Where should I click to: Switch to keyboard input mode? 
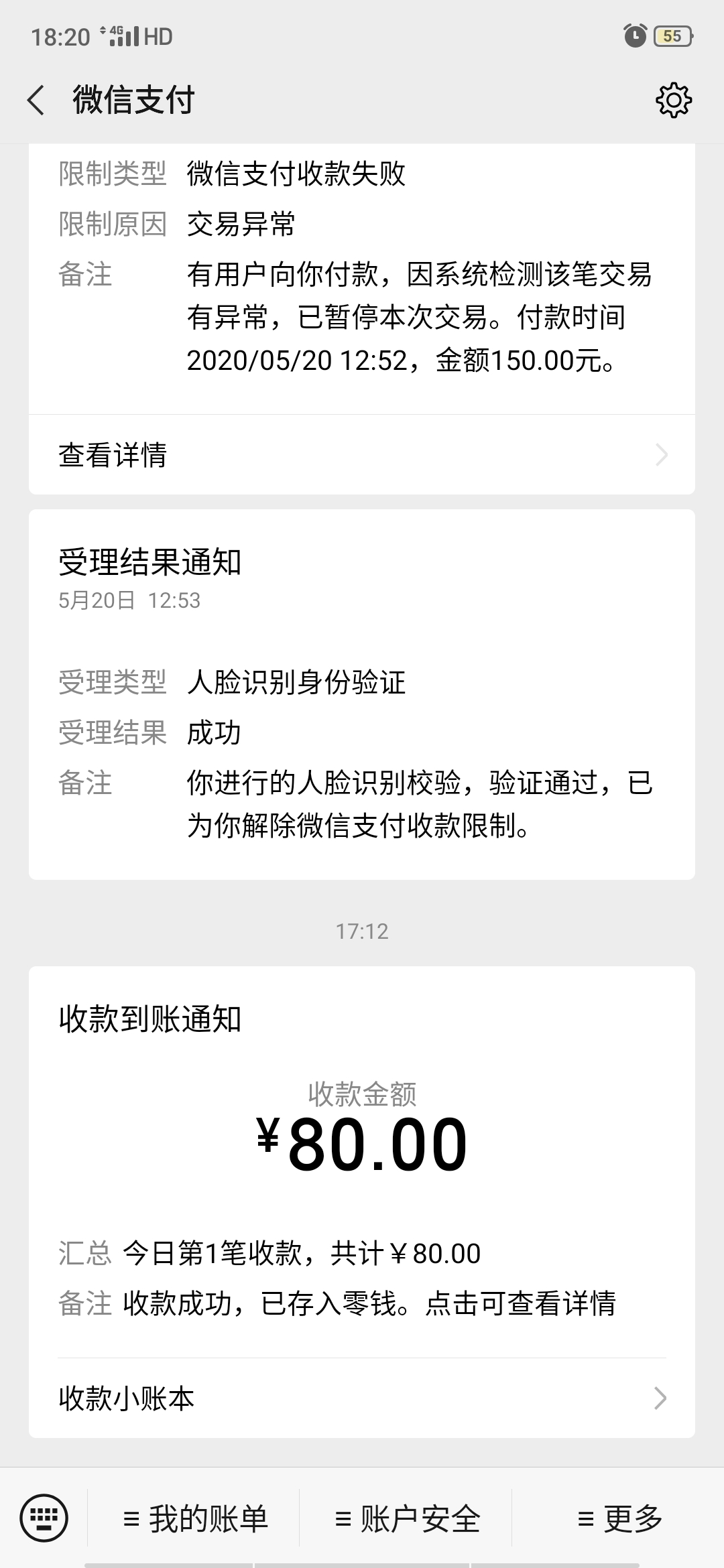44,1518
